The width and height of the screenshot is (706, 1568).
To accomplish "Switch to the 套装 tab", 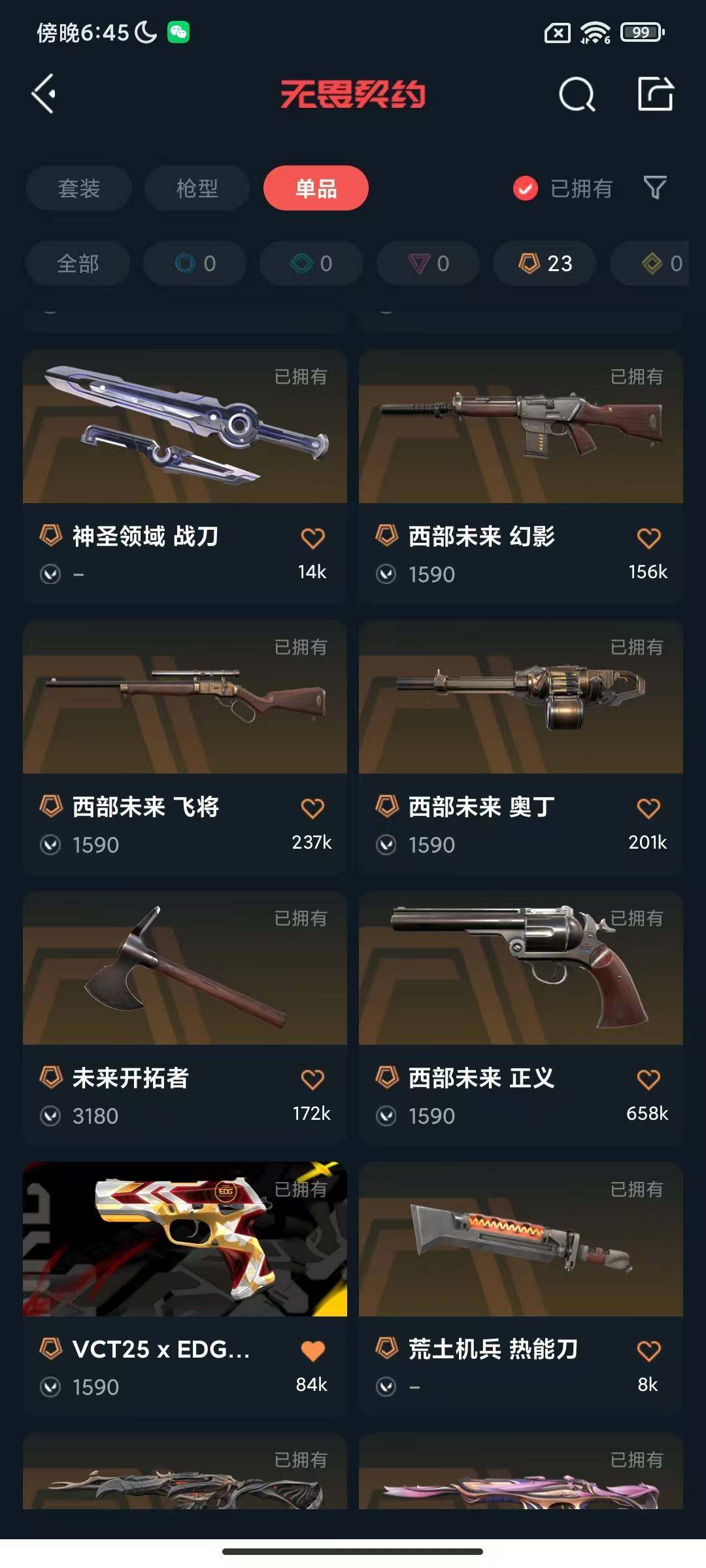I will [x=78, y=188].
